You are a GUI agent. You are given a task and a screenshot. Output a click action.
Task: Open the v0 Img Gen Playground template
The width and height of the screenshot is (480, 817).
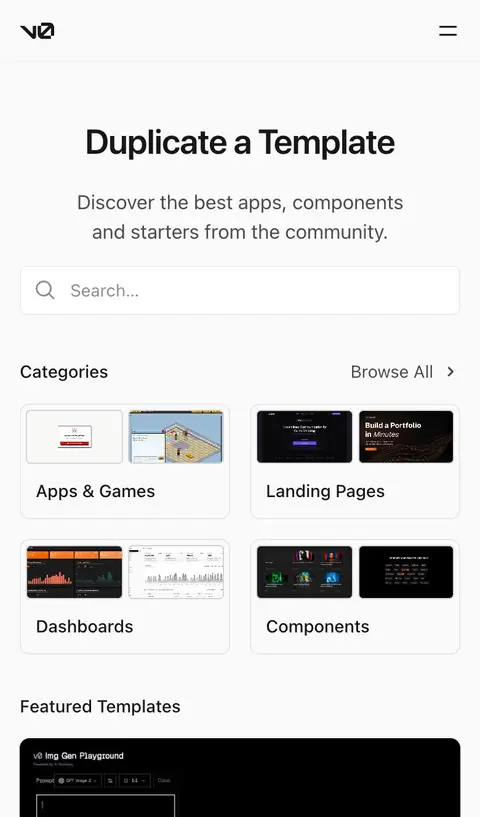[240, 777]
